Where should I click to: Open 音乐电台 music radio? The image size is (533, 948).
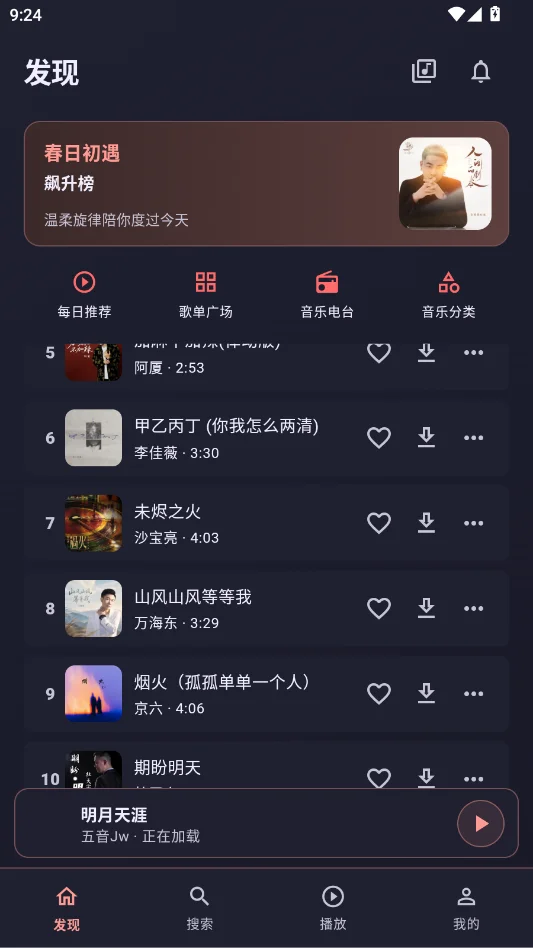[x=327, y=295]
